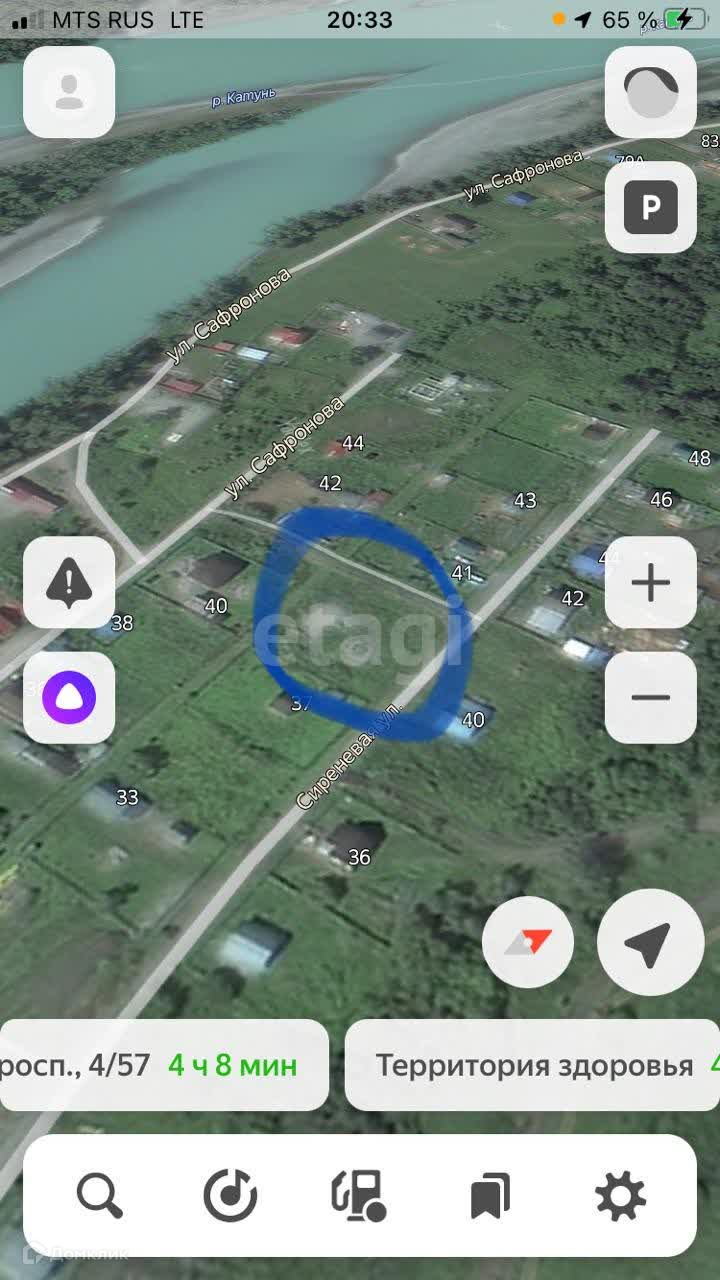Open gas stations from the bottom bar

pyautogui.click(x=360, y=1196)
